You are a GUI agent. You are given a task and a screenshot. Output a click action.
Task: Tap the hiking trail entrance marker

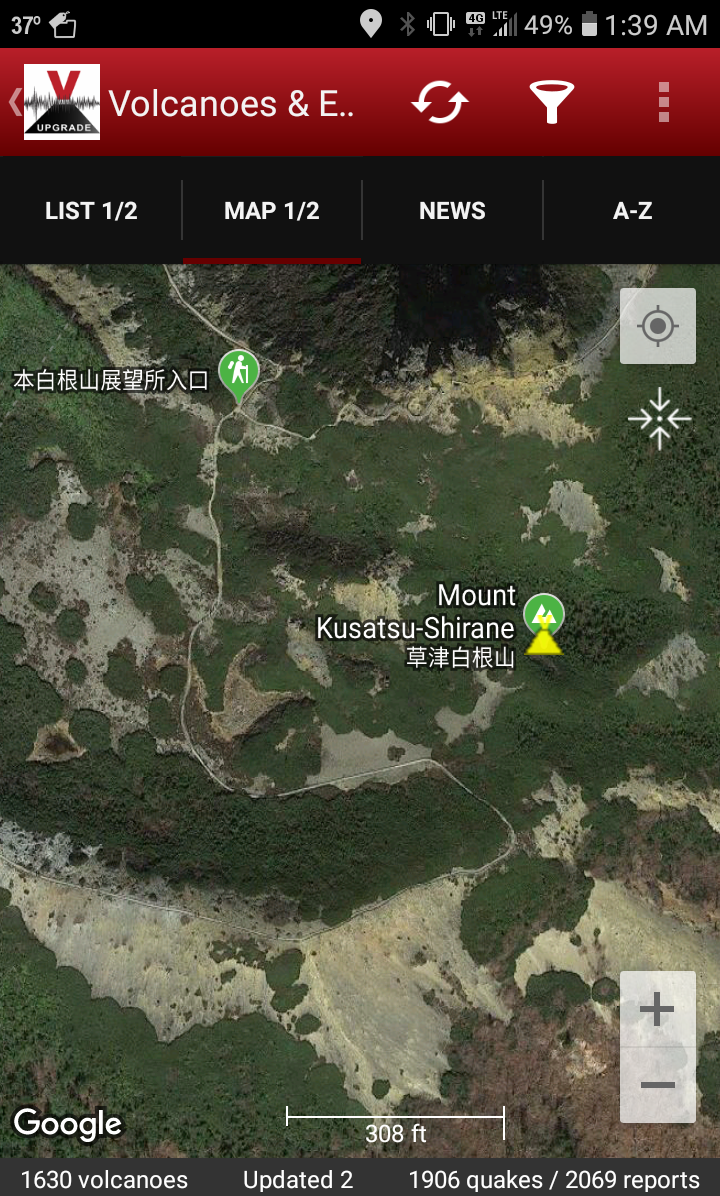tap(238, 373)
